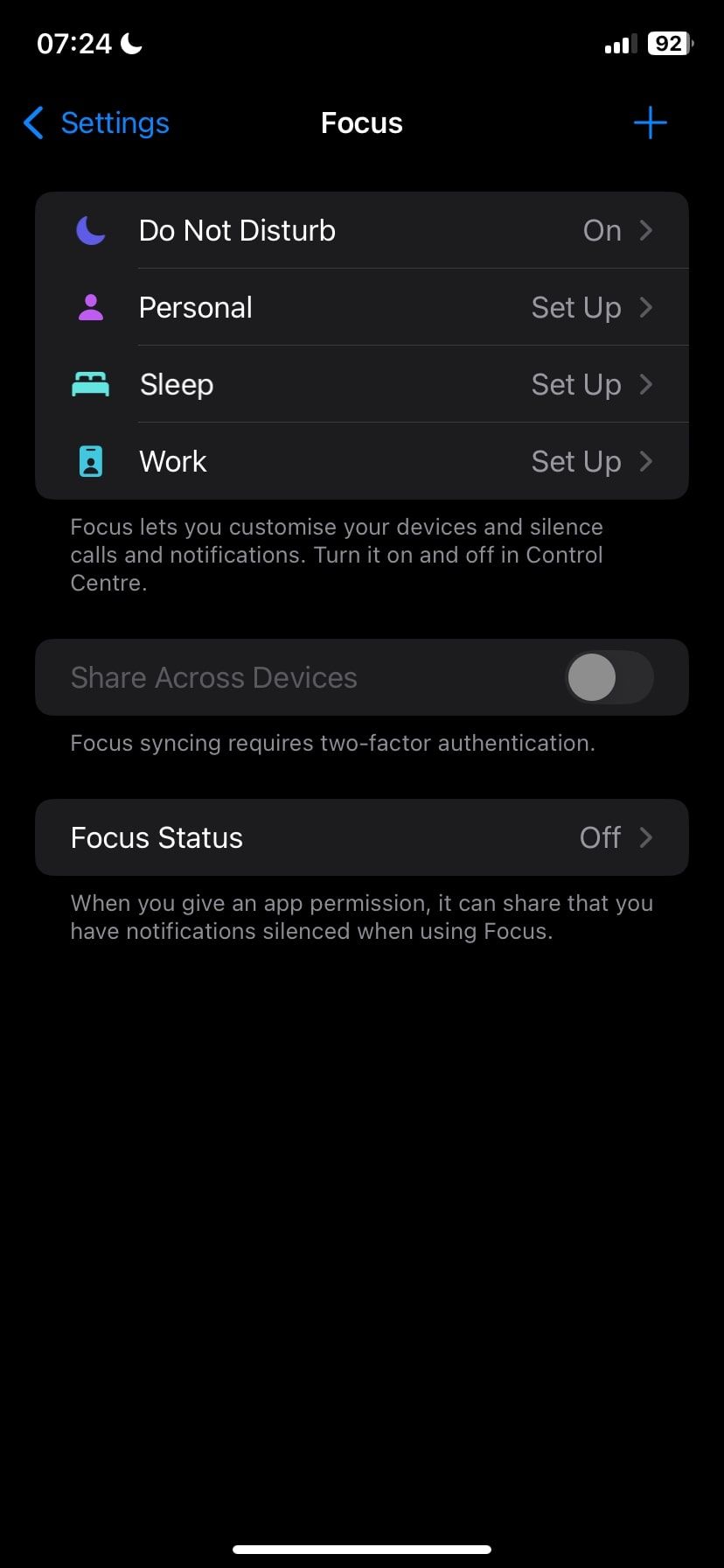The height and width of the screenshot is (1568, 724).
Task: Set up the Sleep focus
Action: click(x=362, y=385)
